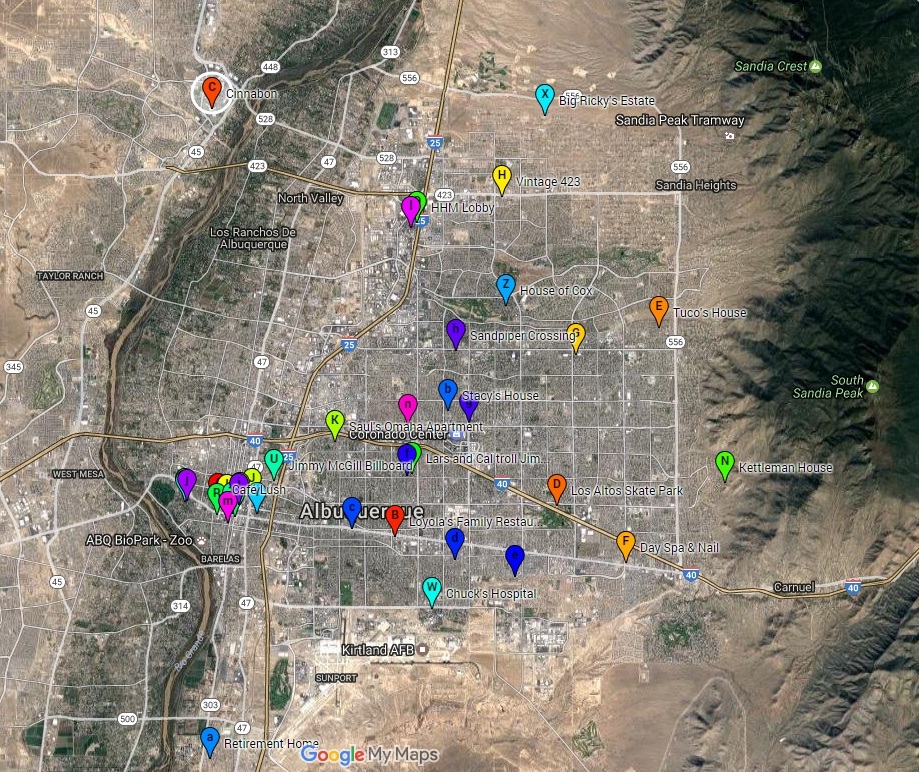Tap the Kettleman House pin
The width and height of the screenshot is (919, 772).
(725, 463)
